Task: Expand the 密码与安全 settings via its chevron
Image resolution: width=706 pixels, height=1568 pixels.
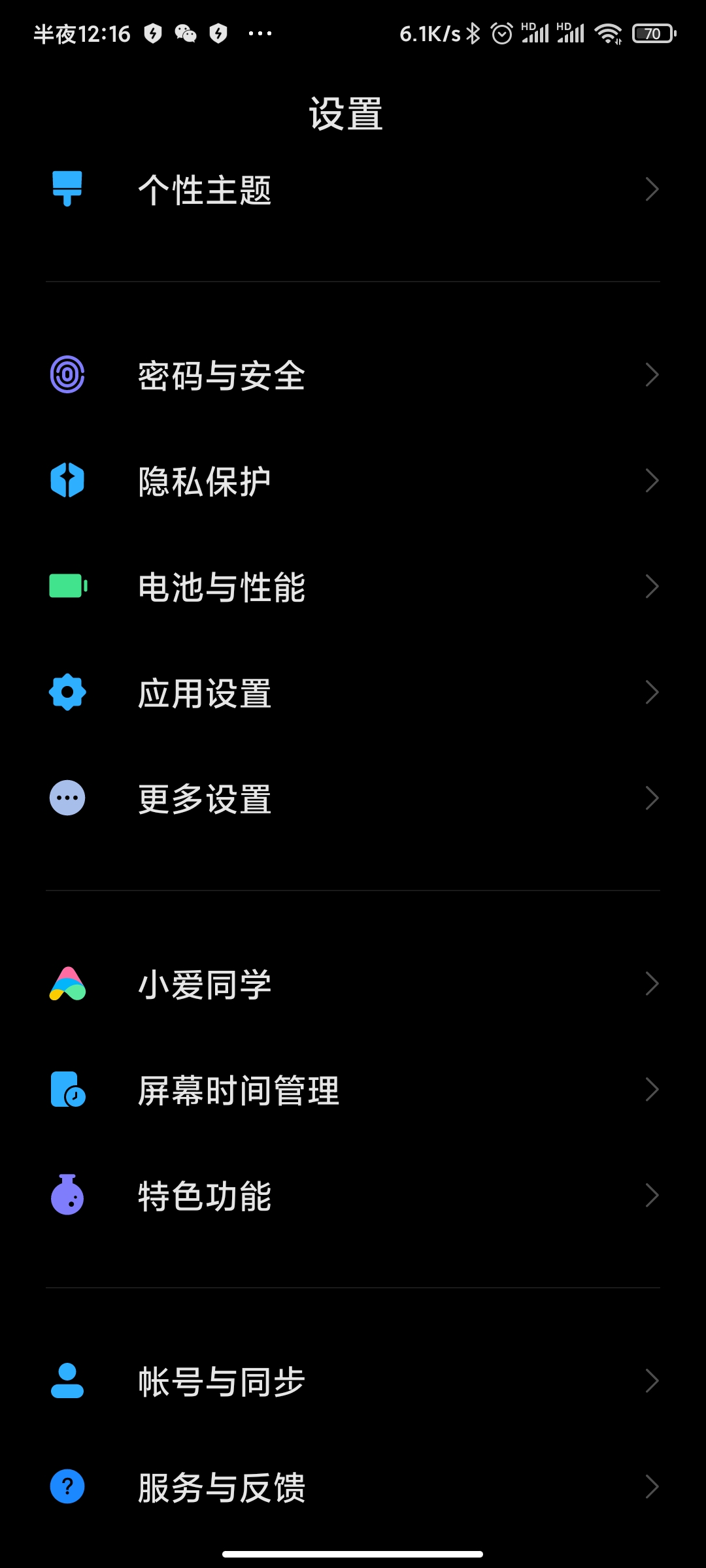Action: [652, 374]
